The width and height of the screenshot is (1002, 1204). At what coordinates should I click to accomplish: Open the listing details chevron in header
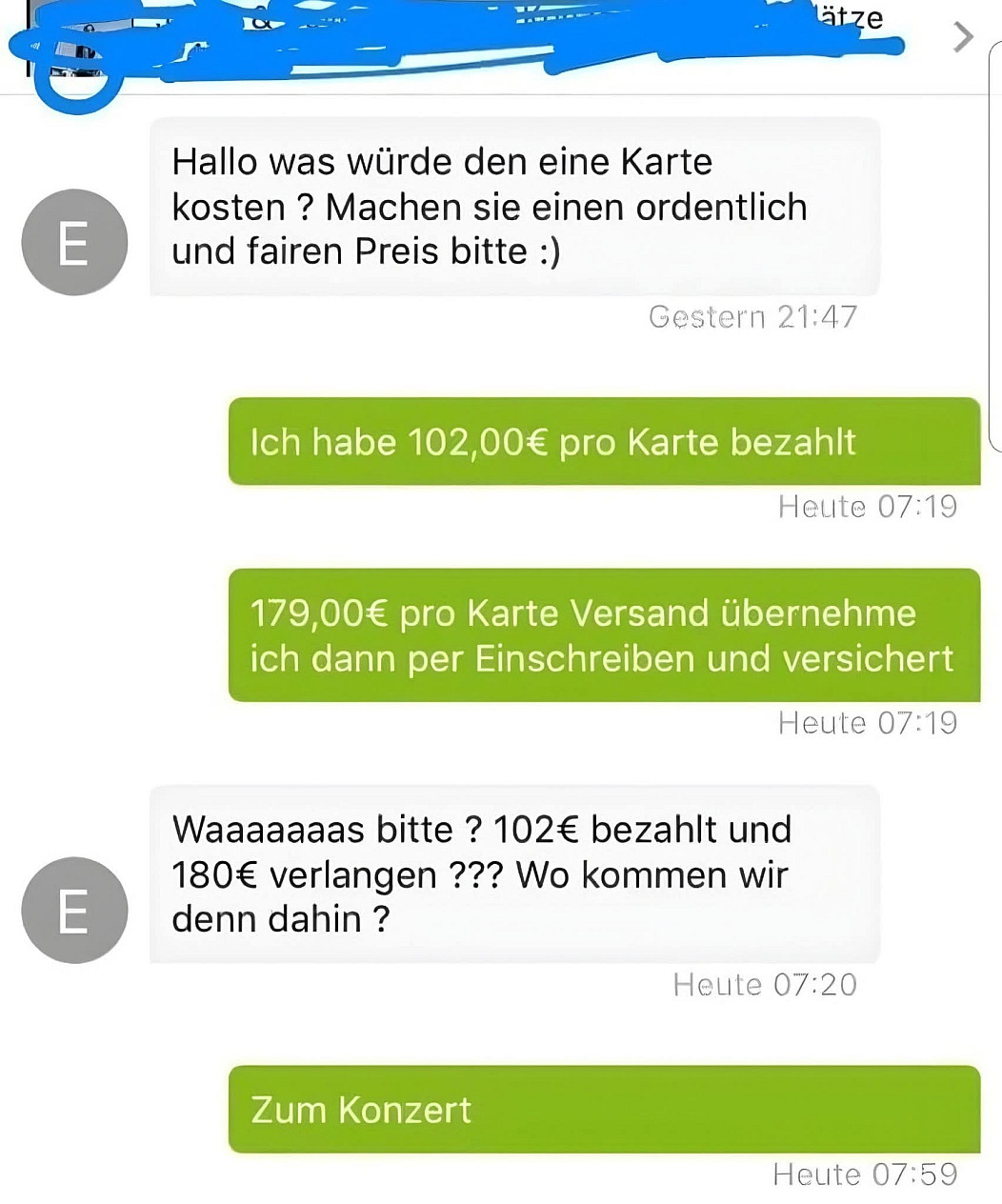click(963, 37)
